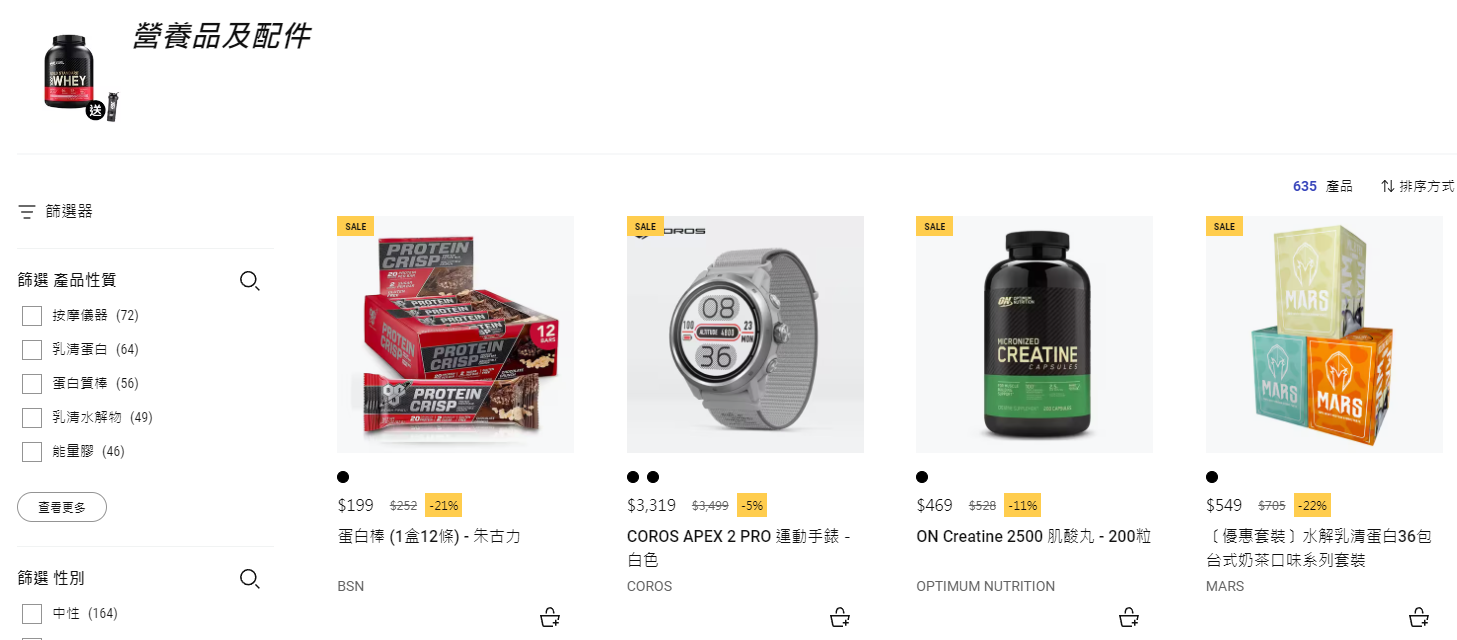Add MARS bundle to cart
Screen dimensions: 1457x640
[x=1418, y=617]
